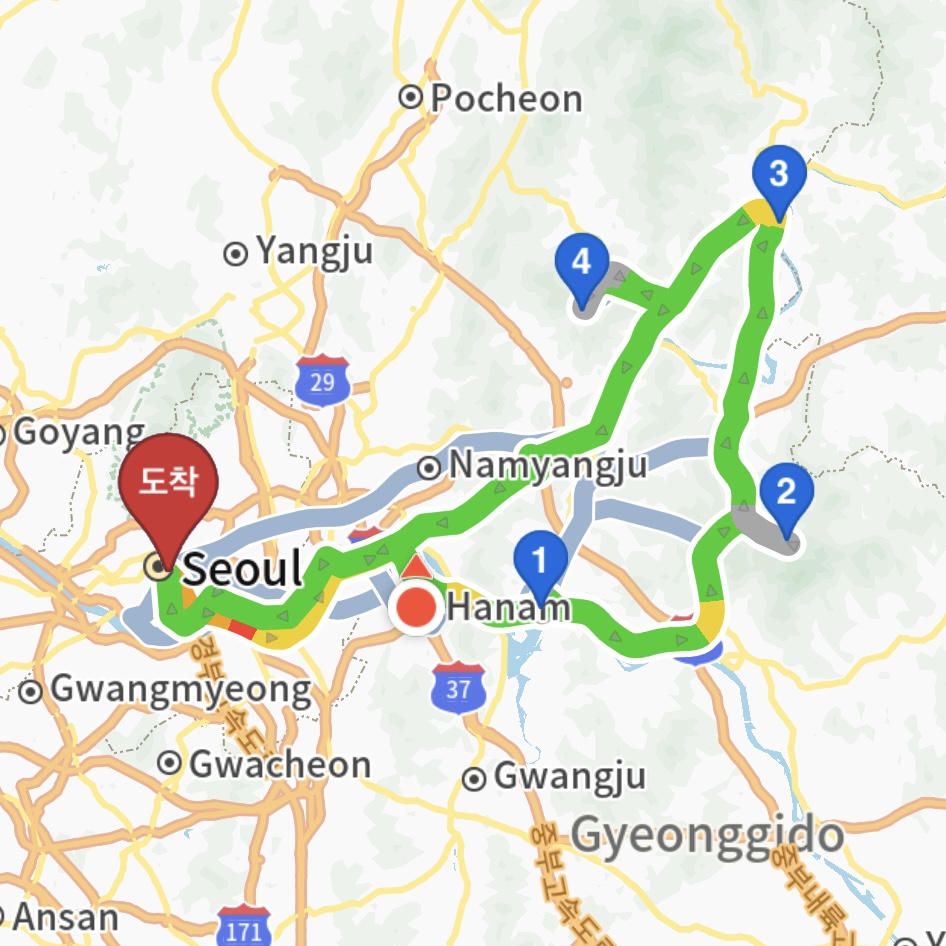This screenshot has width=946, height=946.
Task: Tap waypoint marker number 4
Action: click(x=581, y=263)
